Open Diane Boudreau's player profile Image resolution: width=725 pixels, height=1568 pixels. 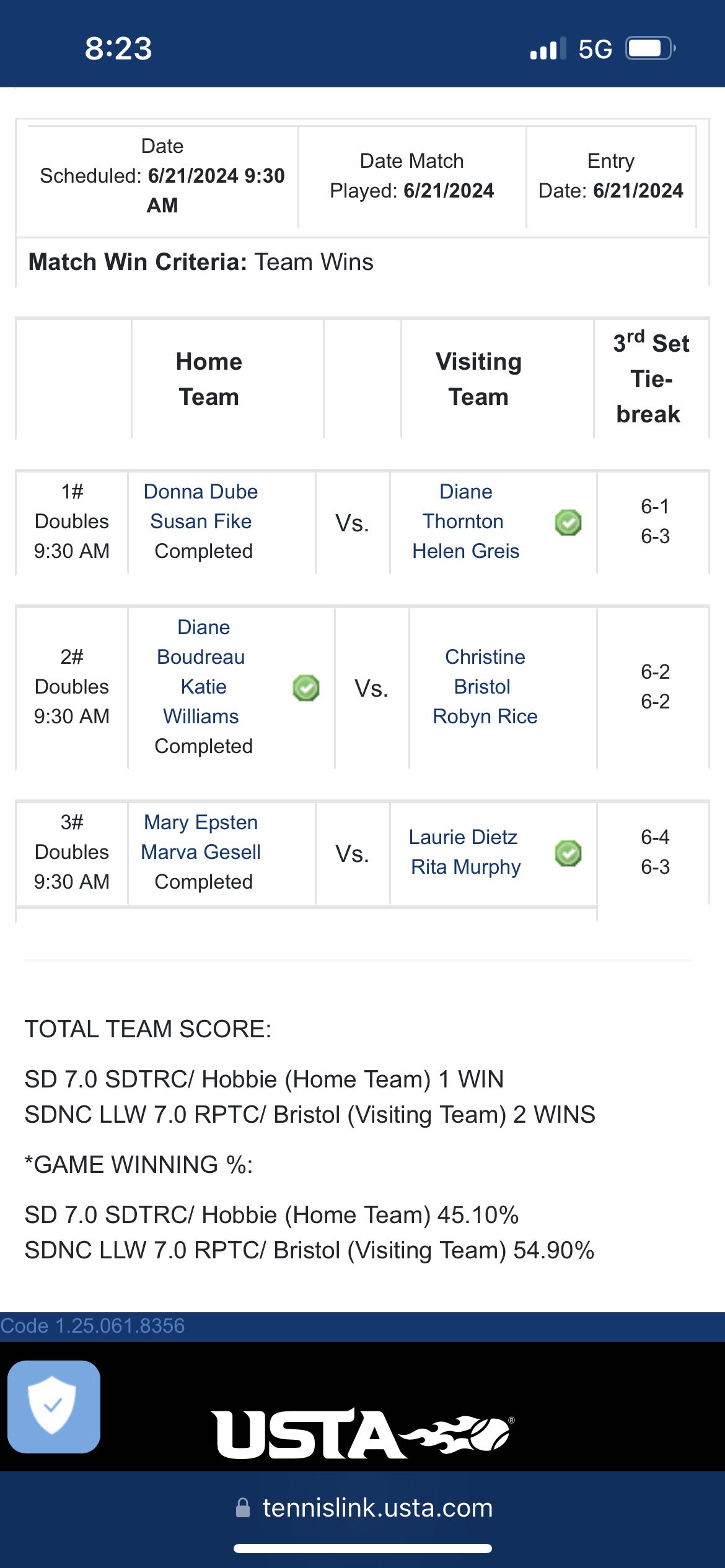201,642
